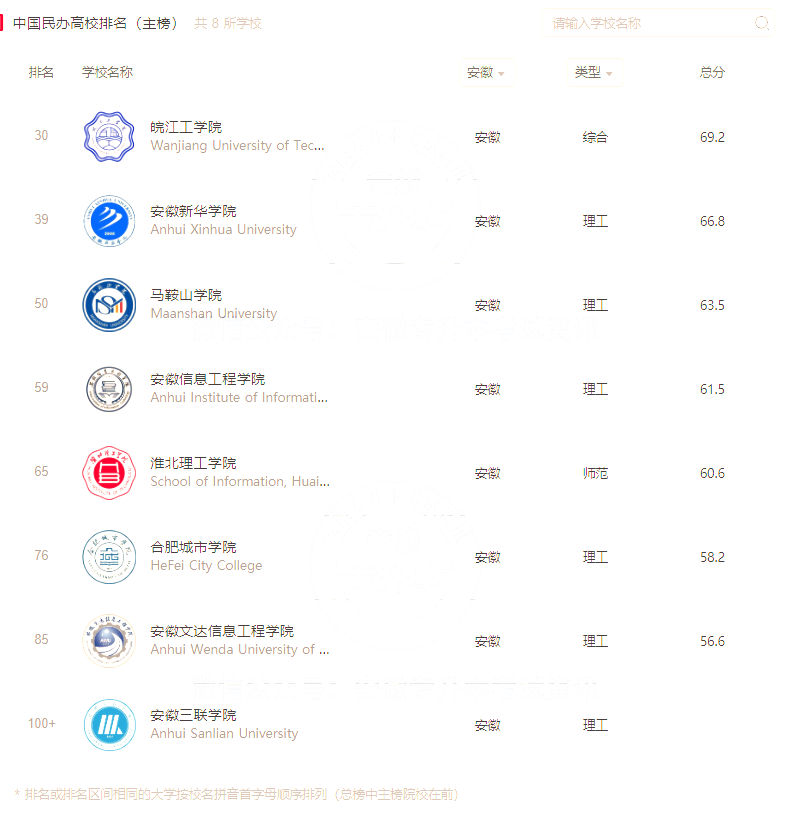Open the 类型 type filter dropdown
The width and height of the screenshot is (788, 818).
[x=594, y=73]
